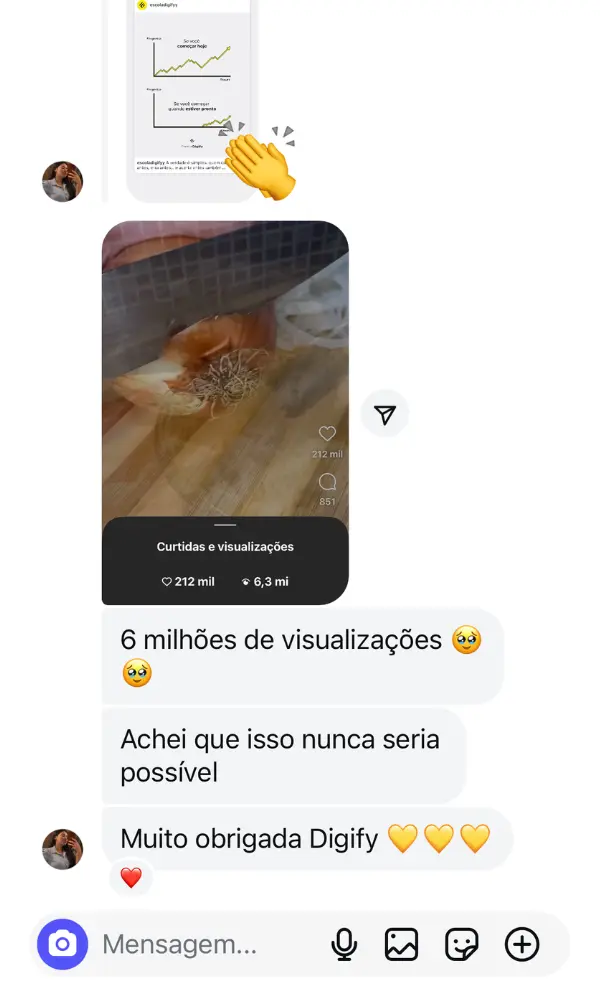The height and width of the screenshot is (1000, 600).
Task: Forward the shared image with 212 mil likes
Action: (385, 415)
